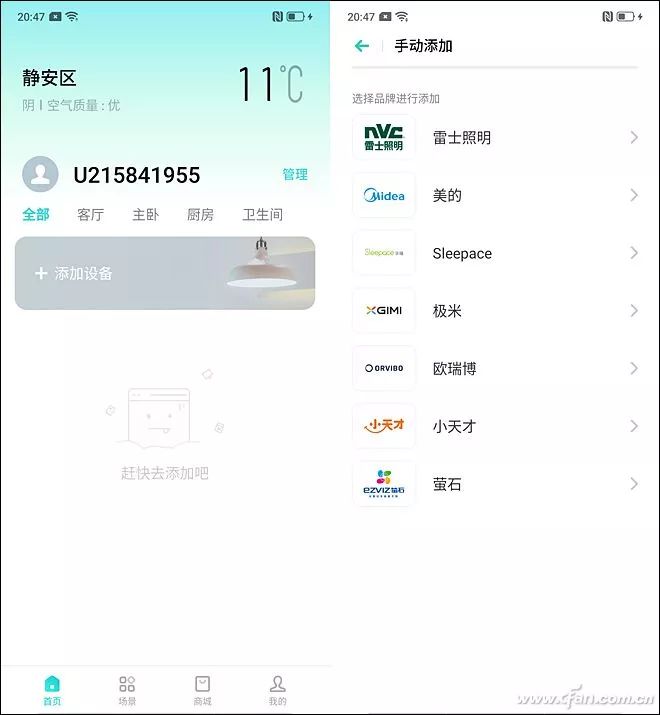Open the 商城 bottom tab

coord(203,690)
